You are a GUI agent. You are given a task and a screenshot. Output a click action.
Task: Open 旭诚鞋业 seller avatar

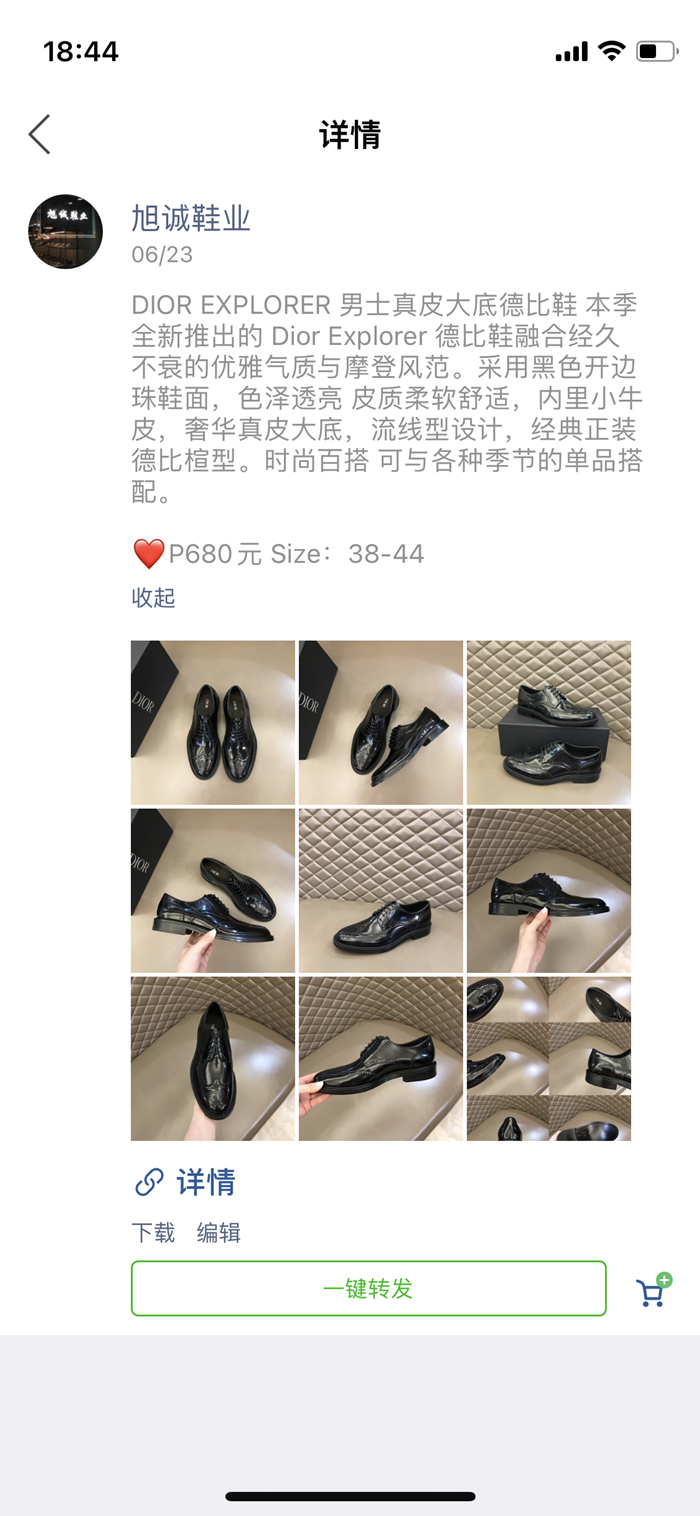coord(65,231)
